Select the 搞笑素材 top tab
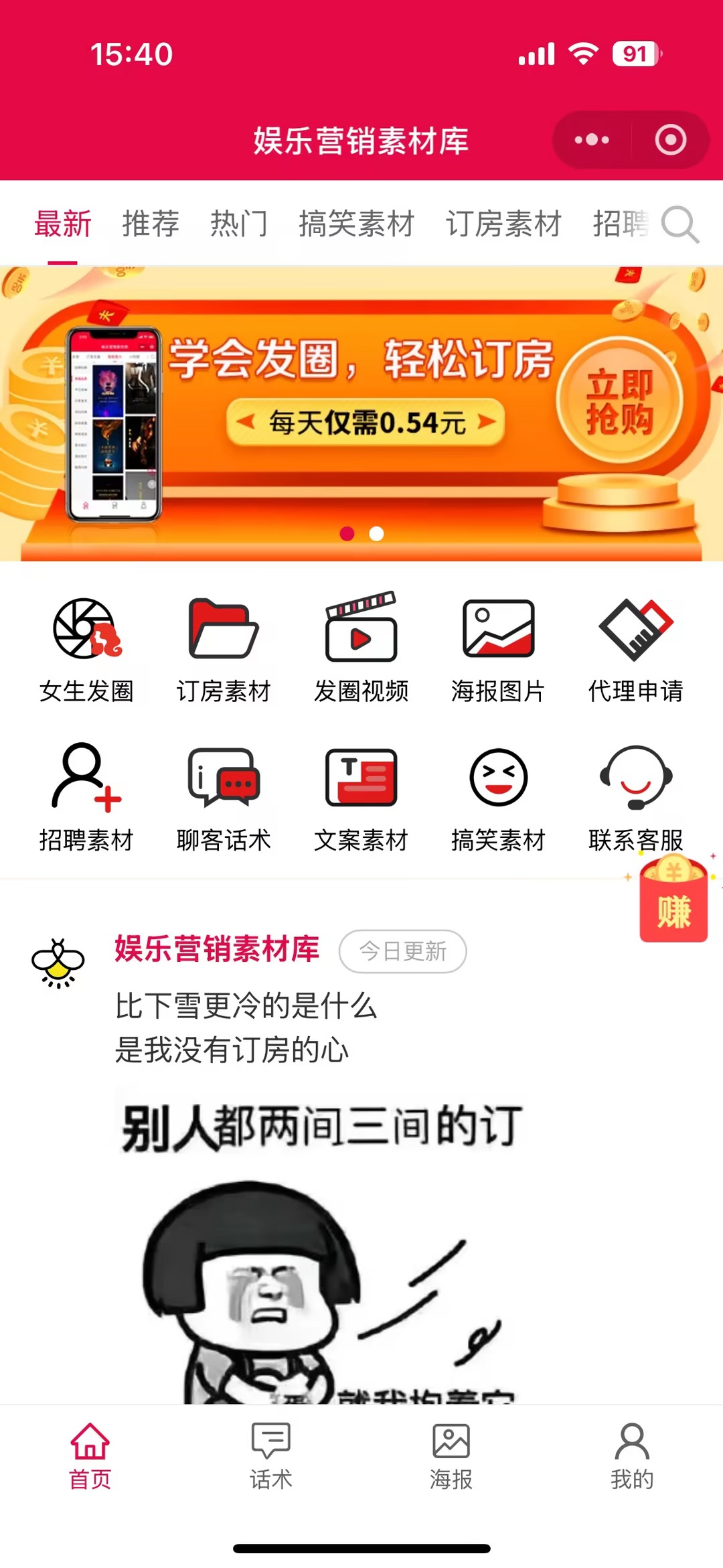 (356, 224)
